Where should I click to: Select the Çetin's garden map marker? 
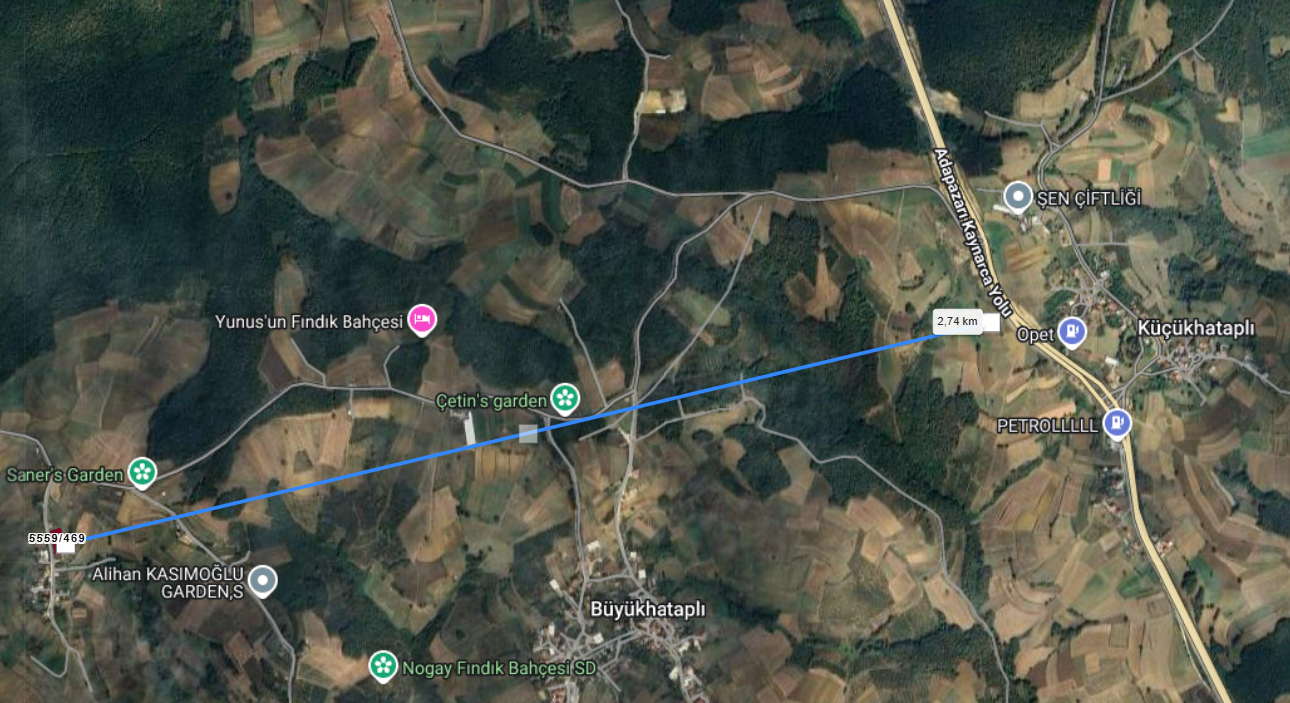(x=565, y=399)
